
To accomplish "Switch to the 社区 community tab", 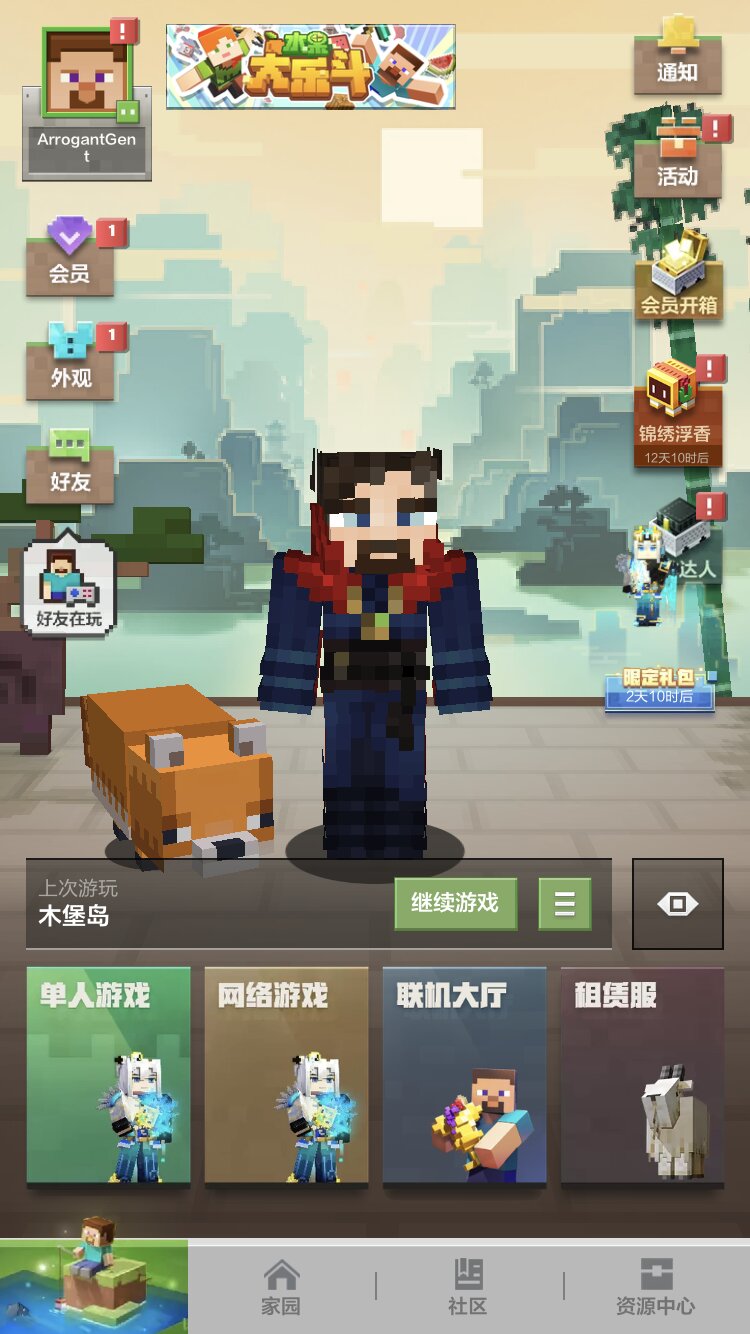I will (468, 1287).
